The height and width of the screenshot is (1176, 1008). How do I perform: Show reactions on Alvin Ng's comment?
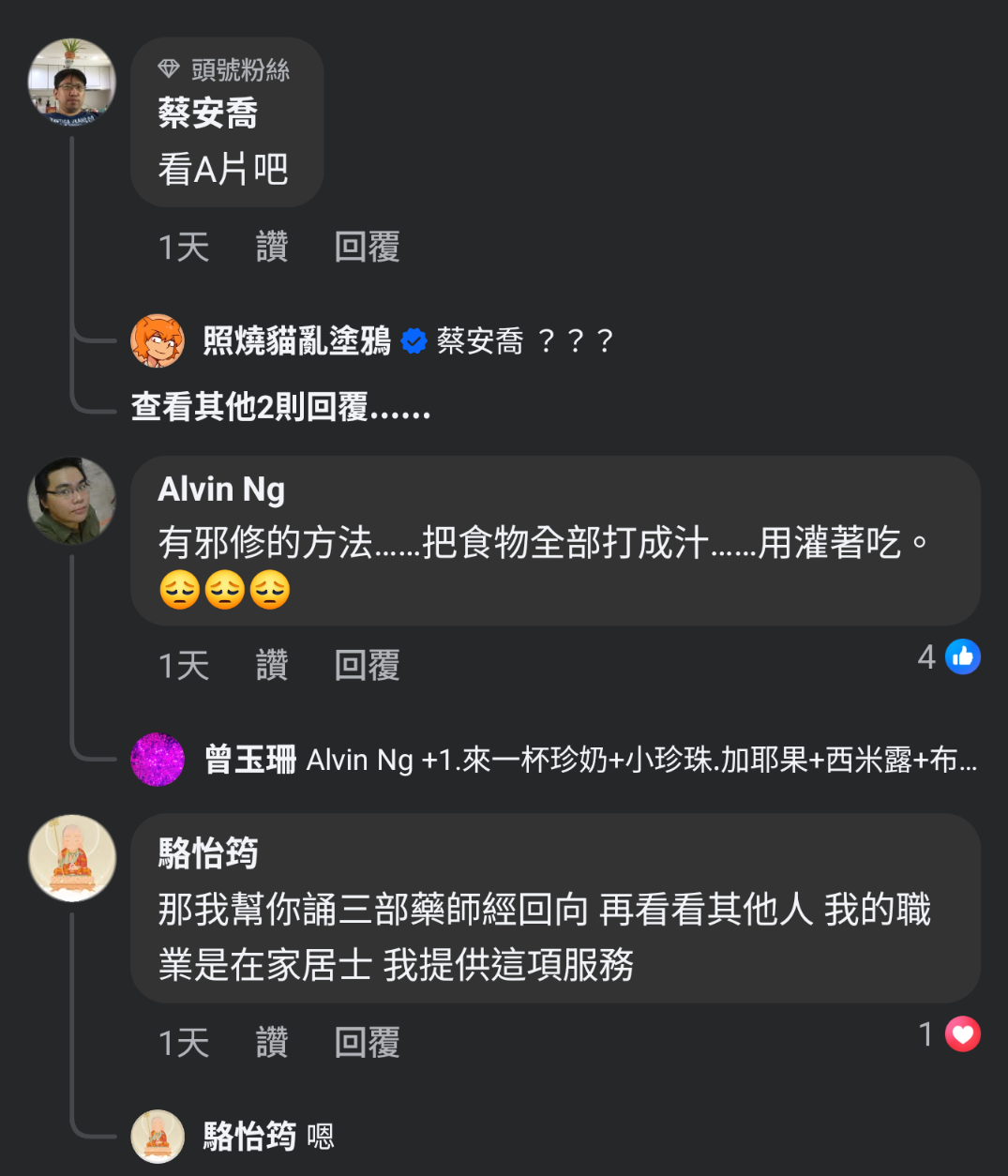click(x=949, y=657)
